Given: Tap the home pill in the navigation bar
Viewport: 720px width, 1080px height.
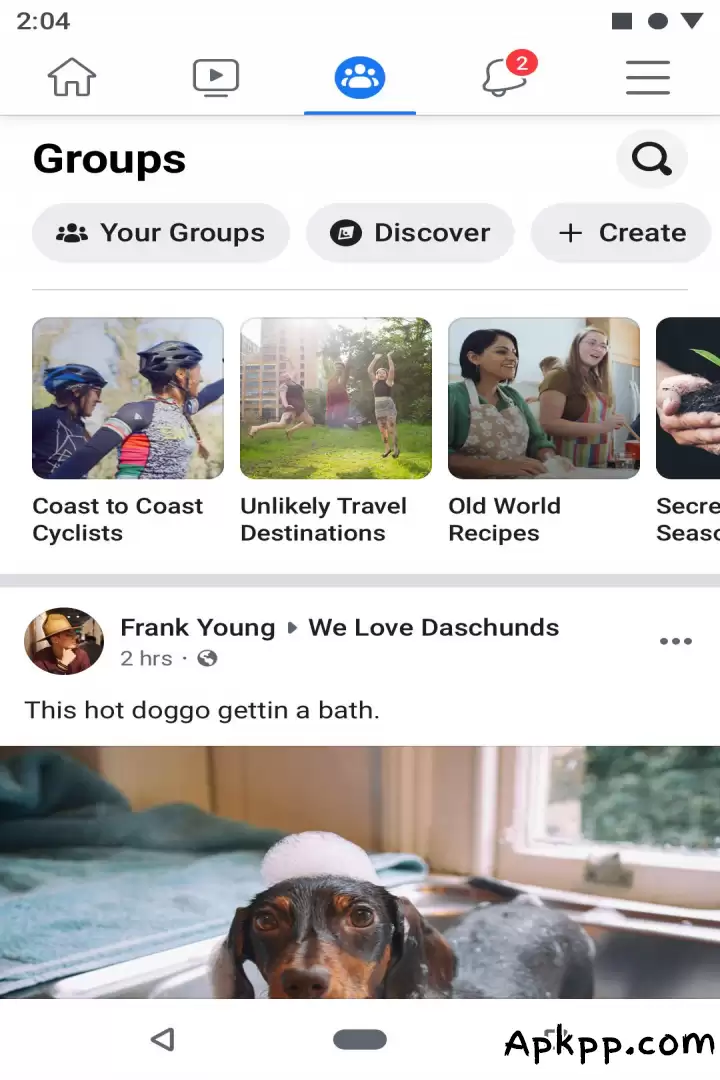Looking at the screenshot, I should (360, 1039).
